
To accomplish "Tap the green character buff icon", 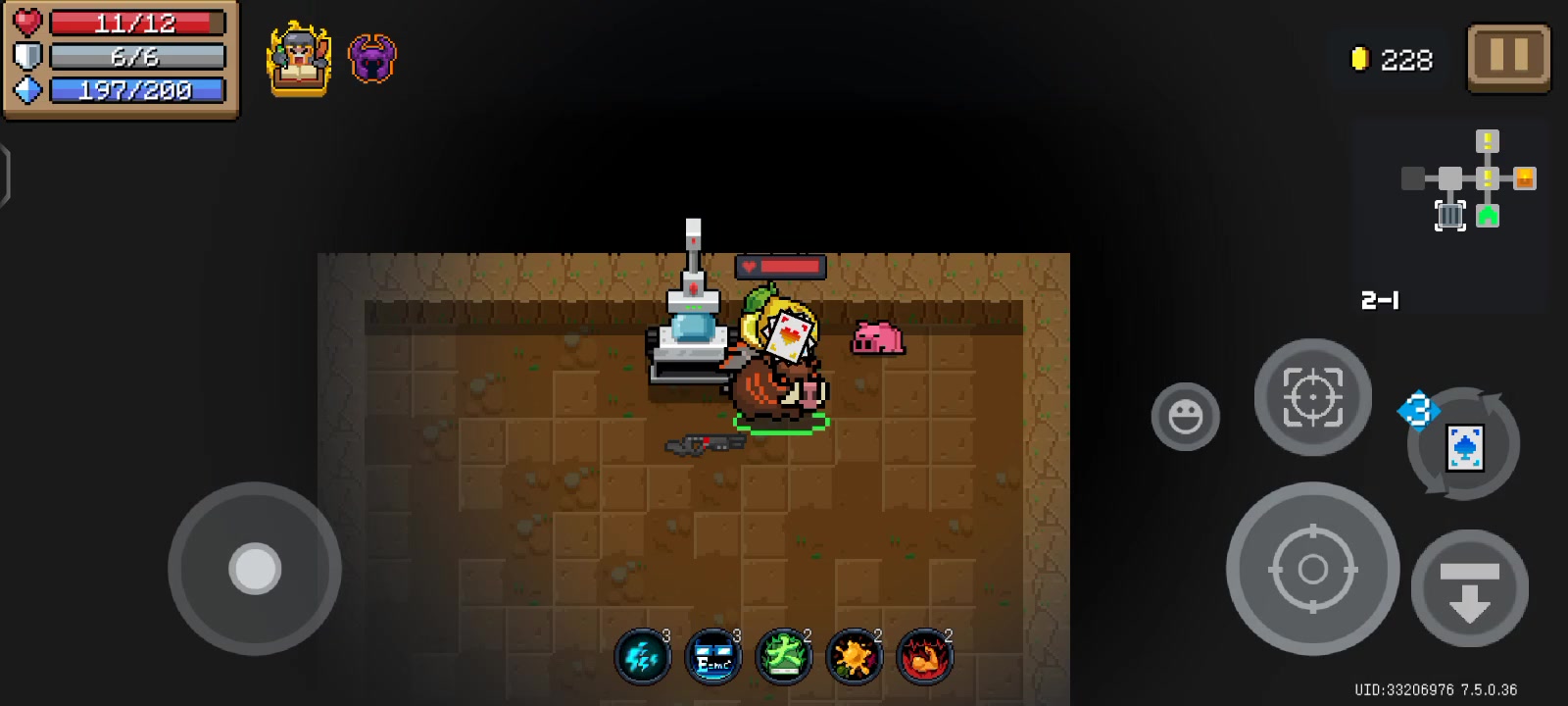I will pyautogui.click(x=784, y=657).
